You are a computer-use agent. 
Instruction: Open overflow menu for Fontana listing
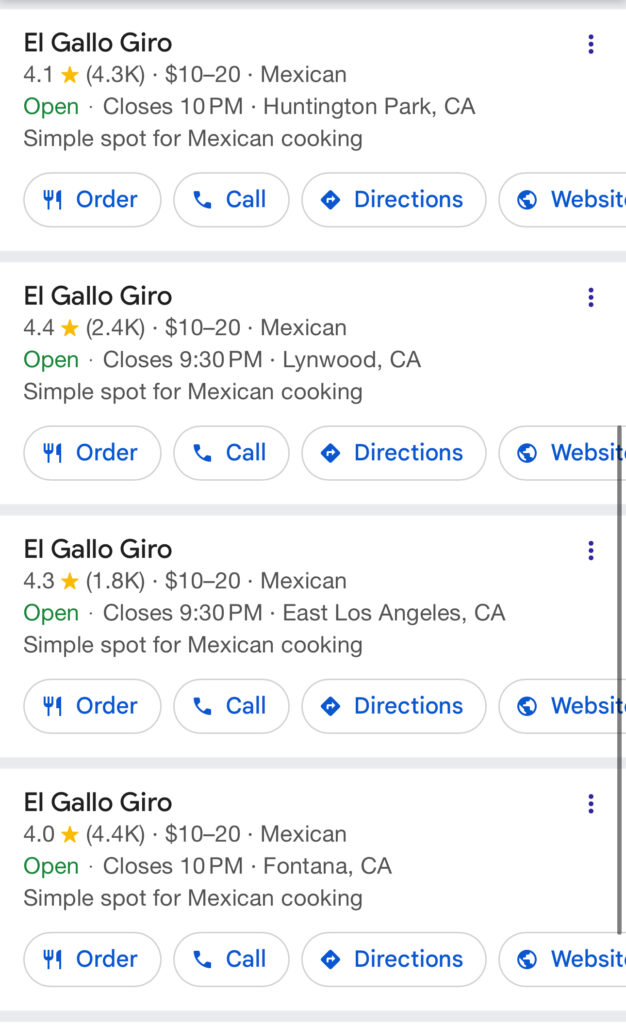click(x=591, y=803)
